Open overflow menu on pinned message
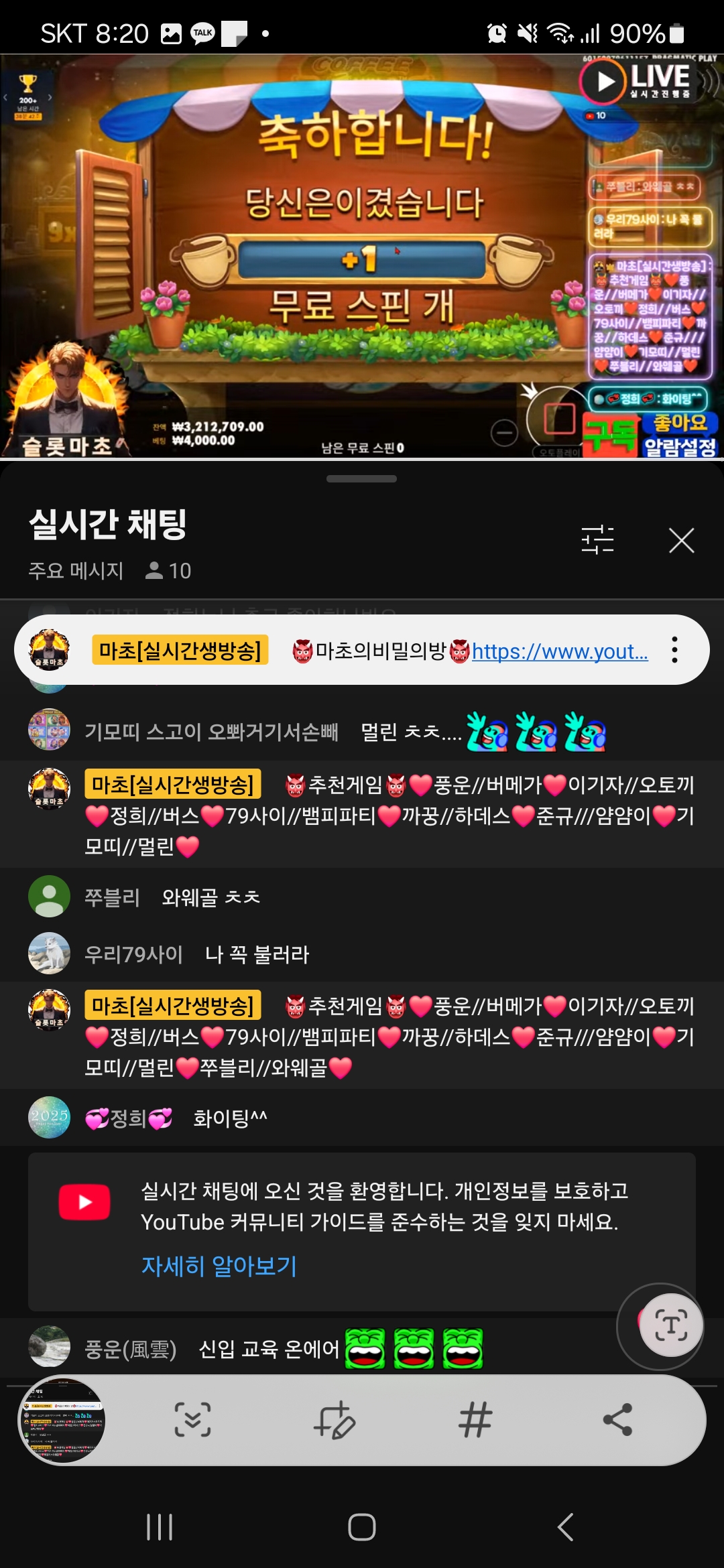Image resolution: width=724 pixels, height=1568 pixels. pyautogui.click(x=674, y=650)
